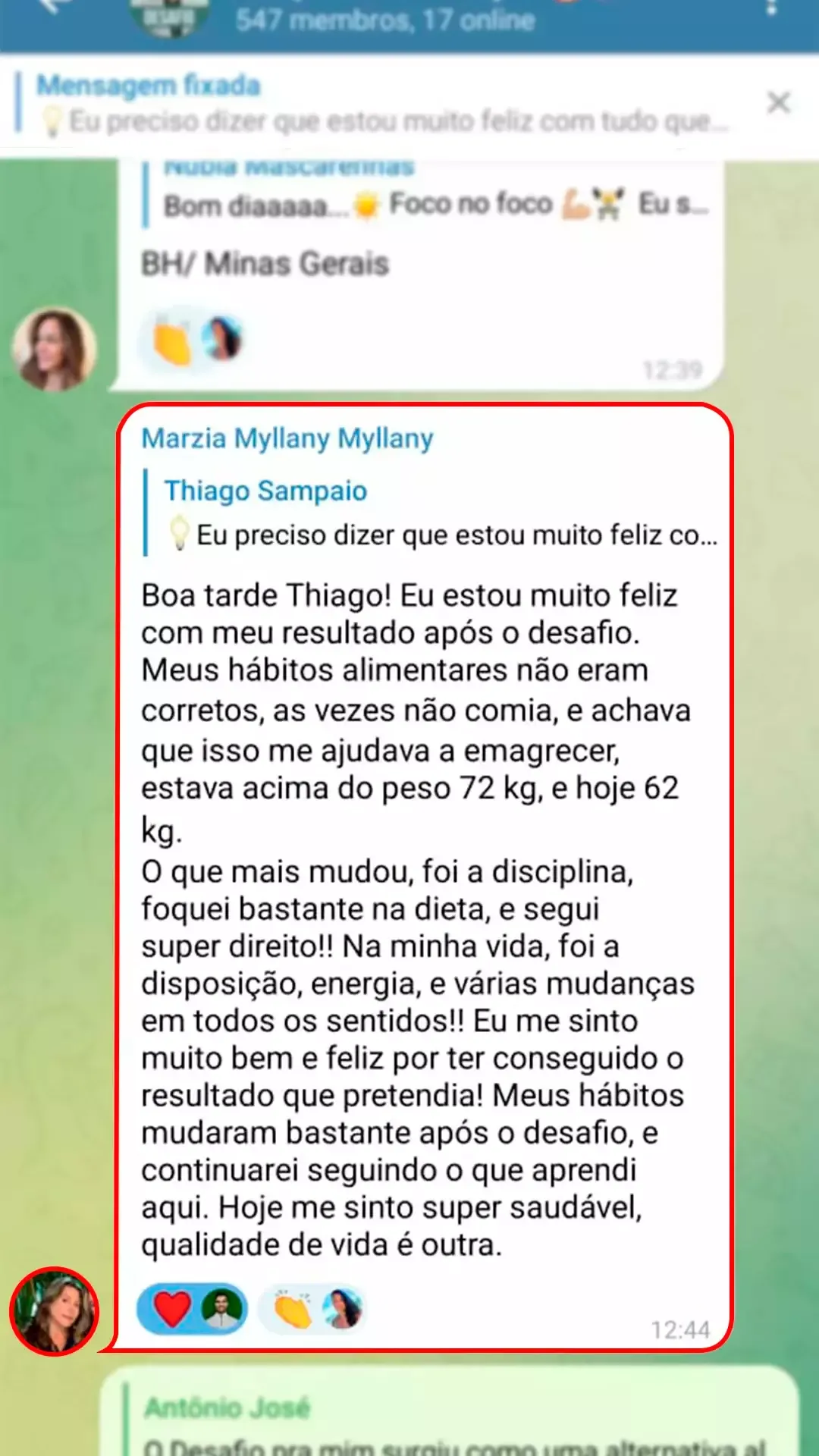View sender name Marzia Myllany Myllany
The height and width of the screenshot is (1456, 819).
(x=287, y=438)
